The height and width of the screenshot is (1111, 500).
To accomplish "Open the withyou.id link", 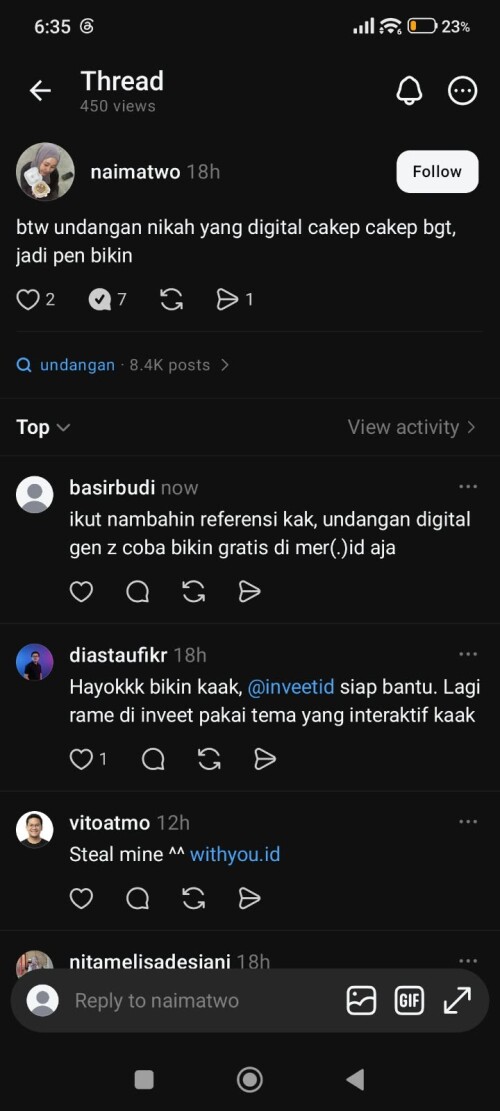I will point(235,855).
